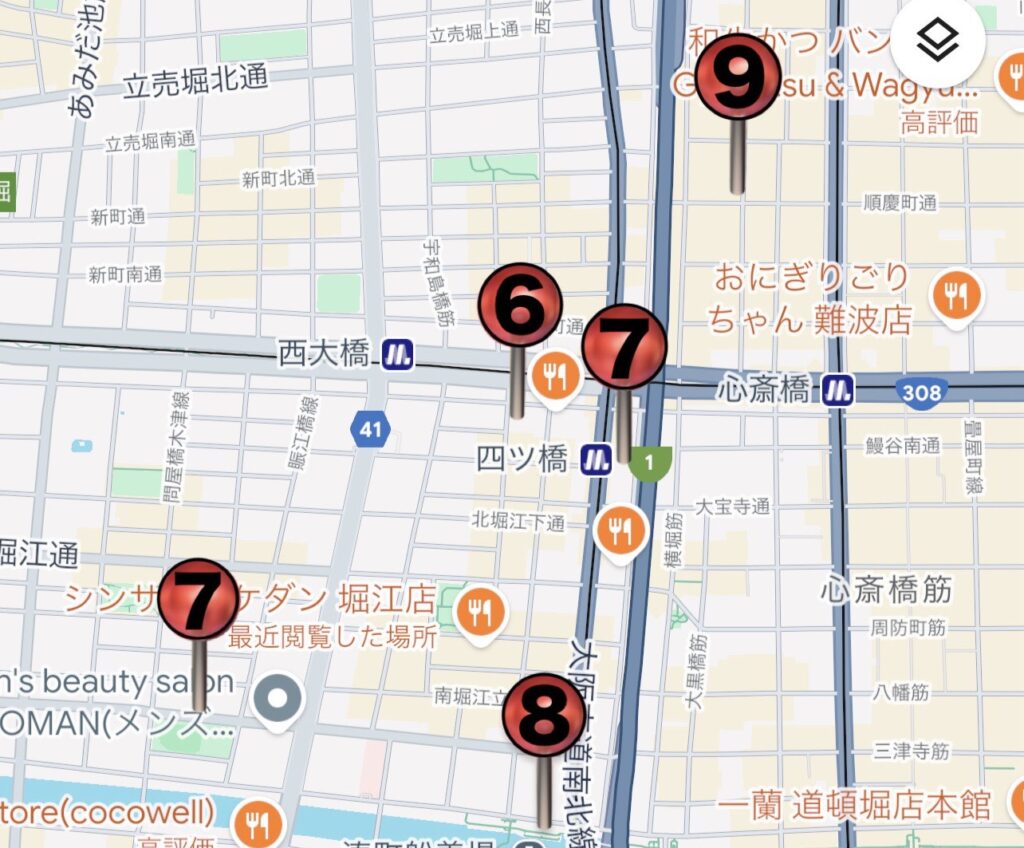Image resolution: width=1024 pixels, height=848 pixels.
Task: Open the 西大橋 subway station marker
Action: pos(398,353)
